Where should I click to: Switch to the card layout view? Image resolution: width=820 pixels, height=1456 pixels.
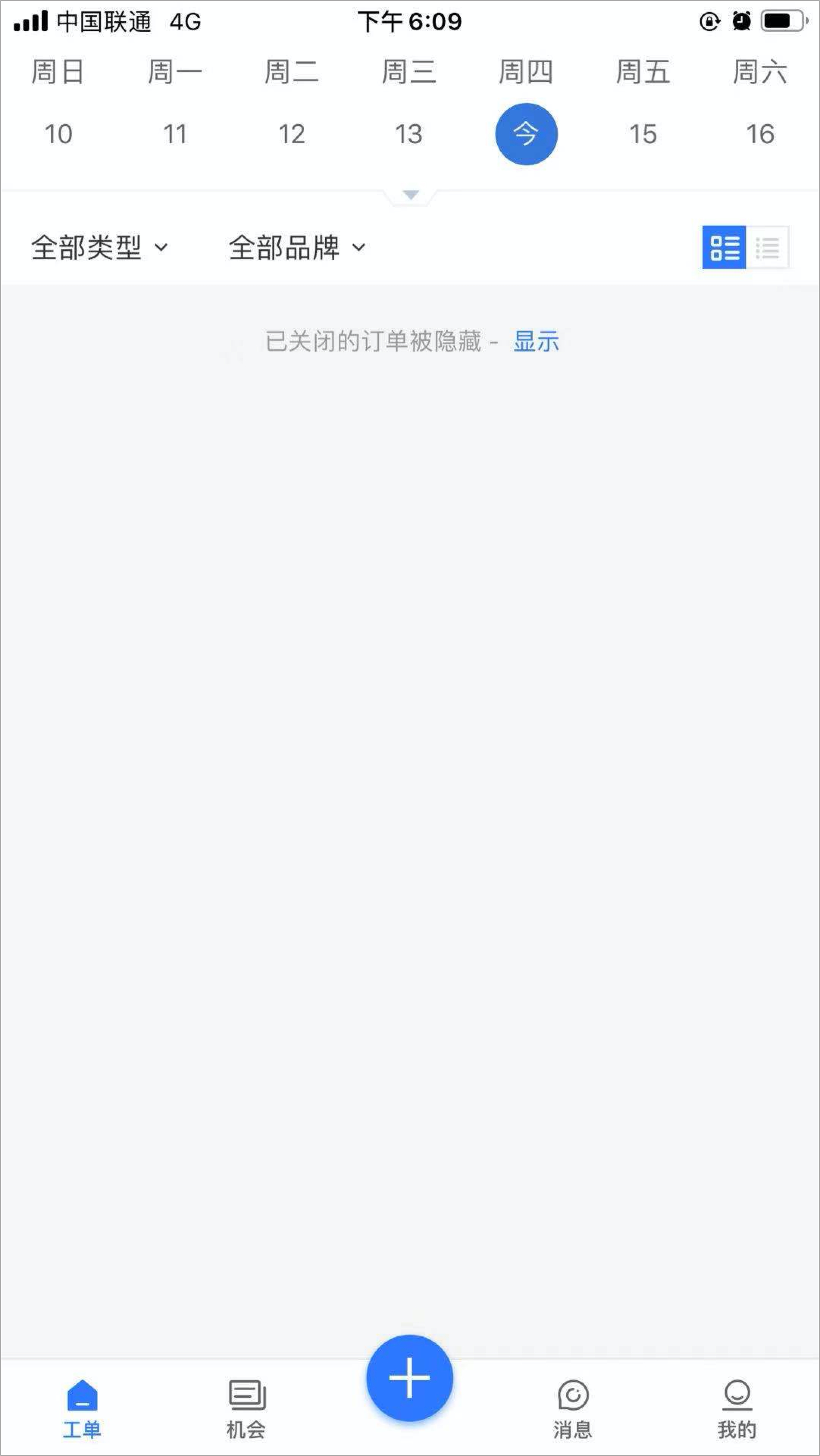tap(724, 248)
